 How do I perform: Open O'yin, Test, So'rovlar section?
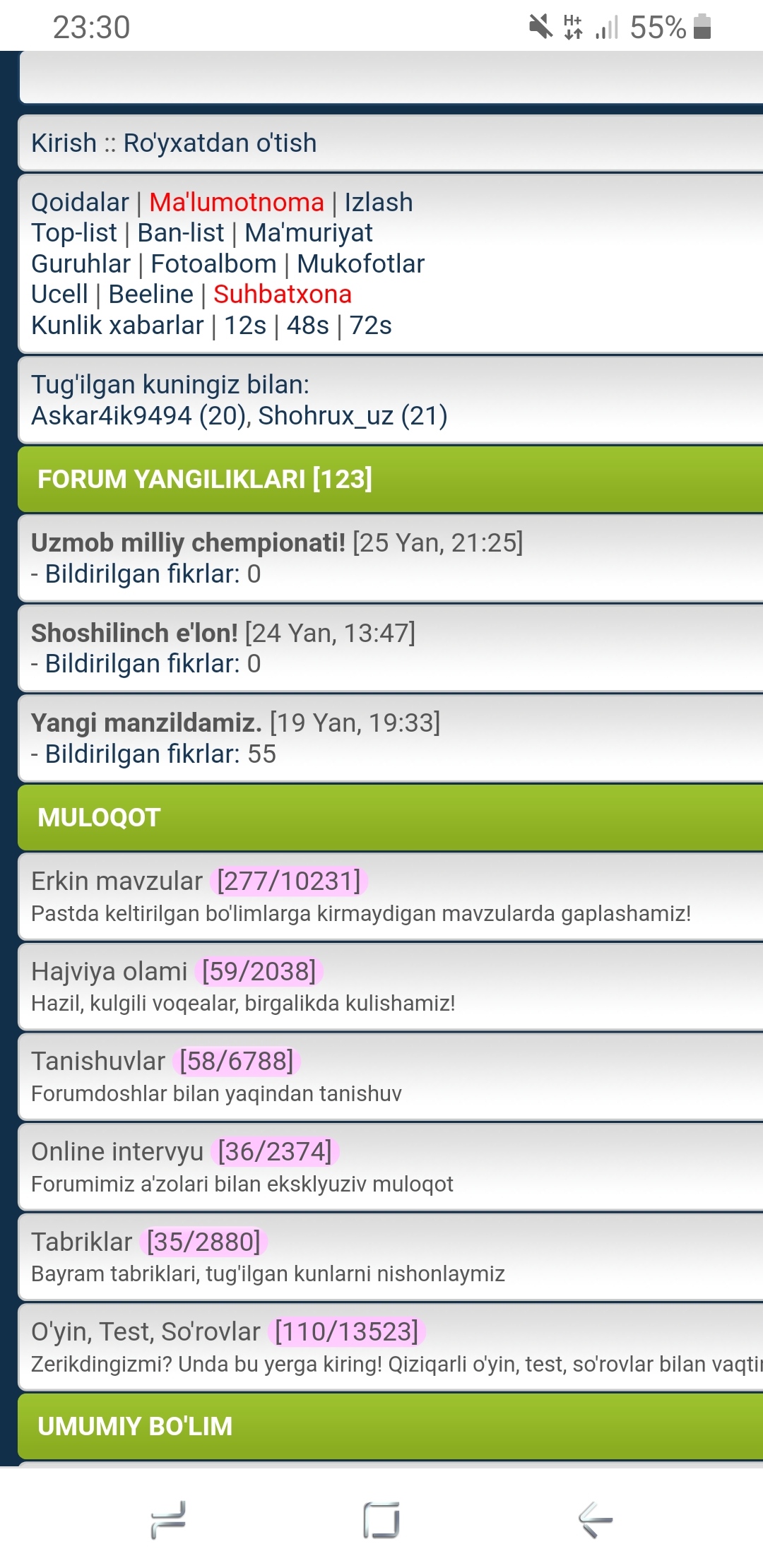point(146,1332)
